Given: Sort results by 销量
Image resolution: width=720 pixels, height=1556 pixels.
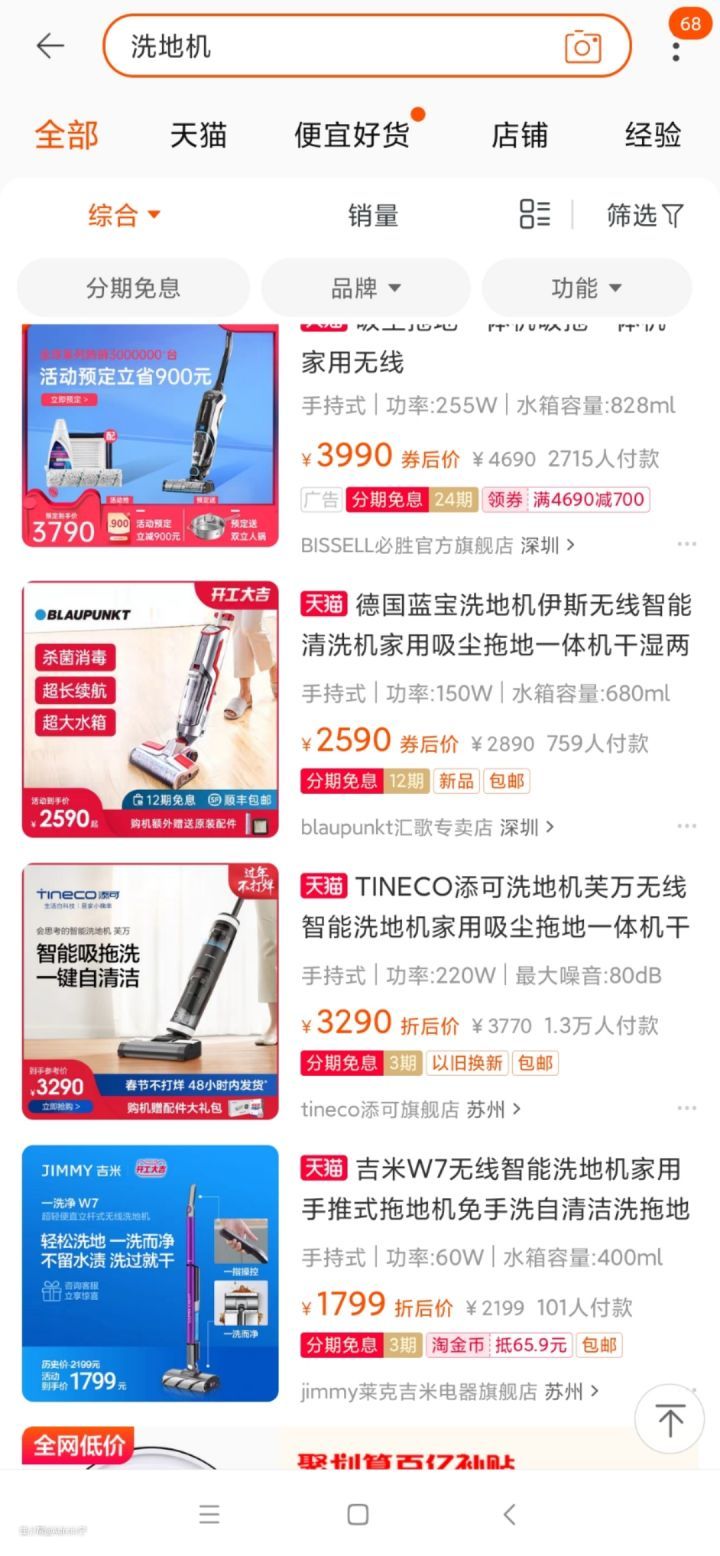Looking at the screenshot, I should pos(373,215).
